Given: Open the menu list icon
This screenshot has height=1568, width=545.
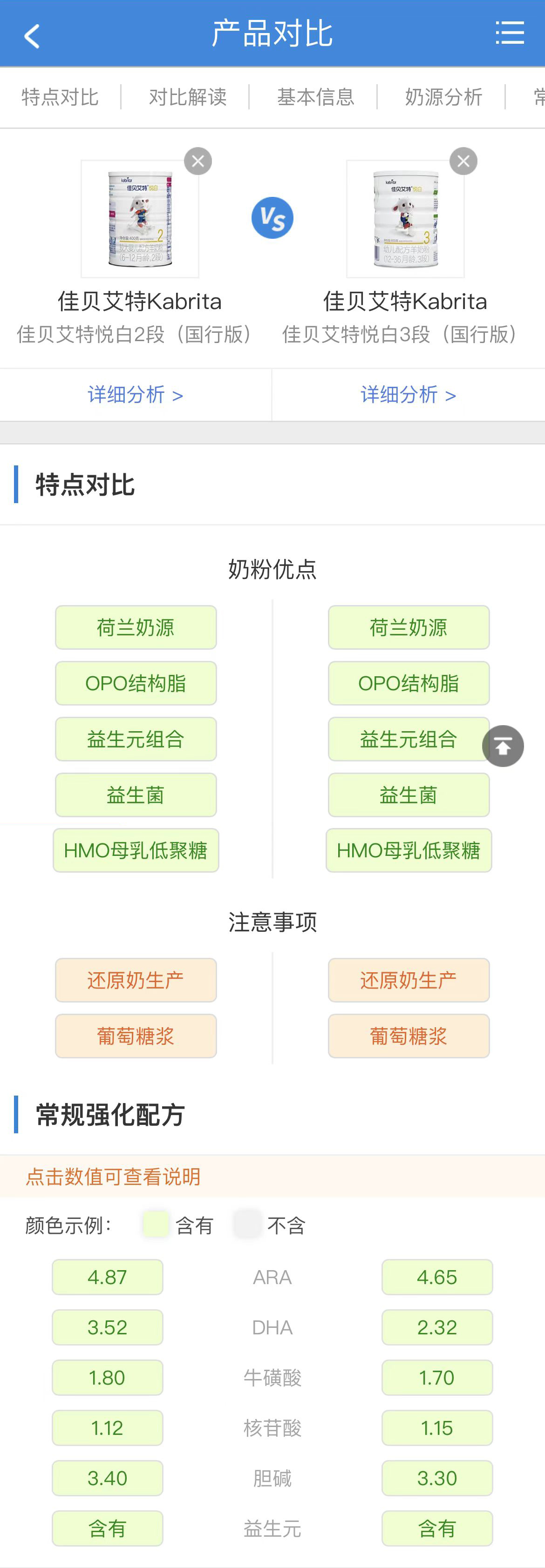Looking at the screenshot, I should 509,33.
